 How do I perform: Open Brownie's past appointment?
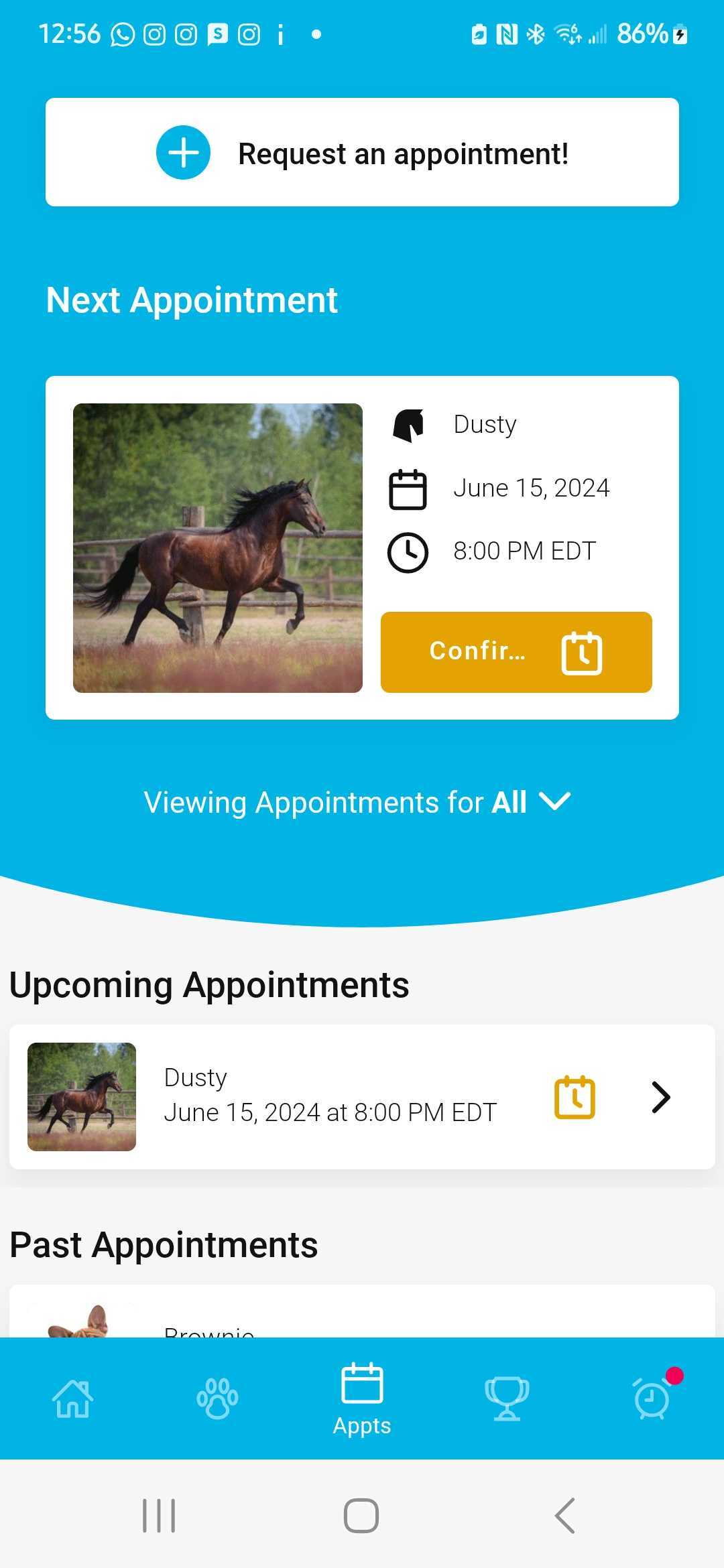pos(362,1315)
